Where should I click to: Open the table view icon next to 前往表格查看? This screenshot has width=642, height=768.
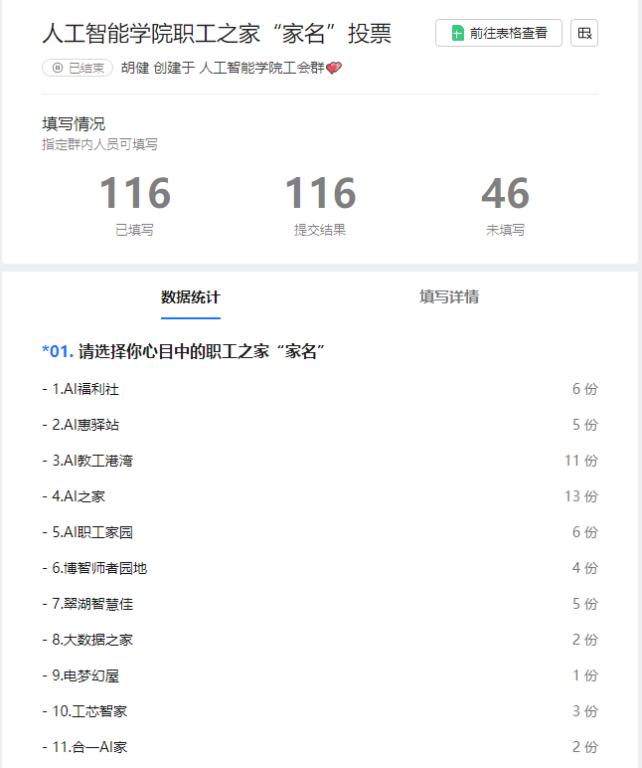pyautogui.click(x=585, y=33)
